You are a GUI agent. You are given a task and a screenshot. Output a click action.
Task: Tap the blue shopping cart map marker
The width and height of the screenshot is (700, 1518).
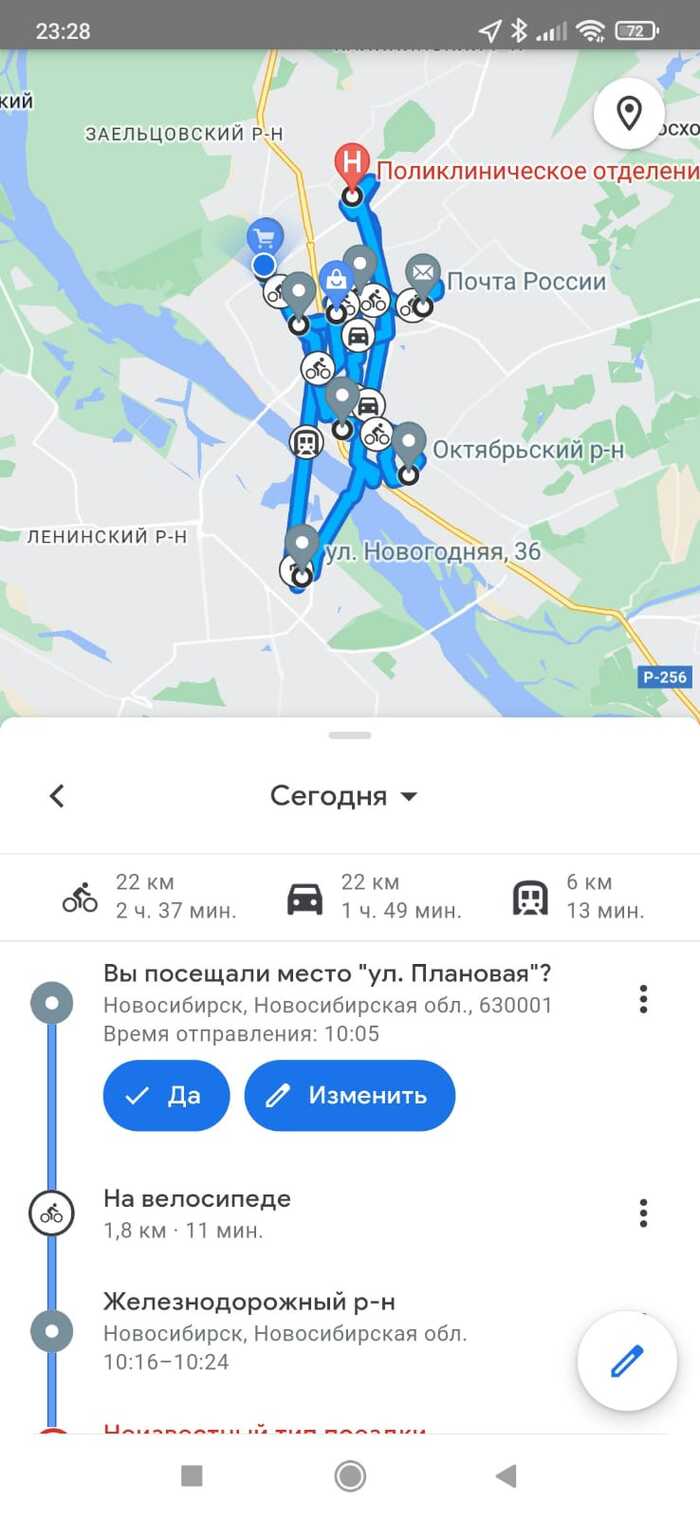[264, 240]
